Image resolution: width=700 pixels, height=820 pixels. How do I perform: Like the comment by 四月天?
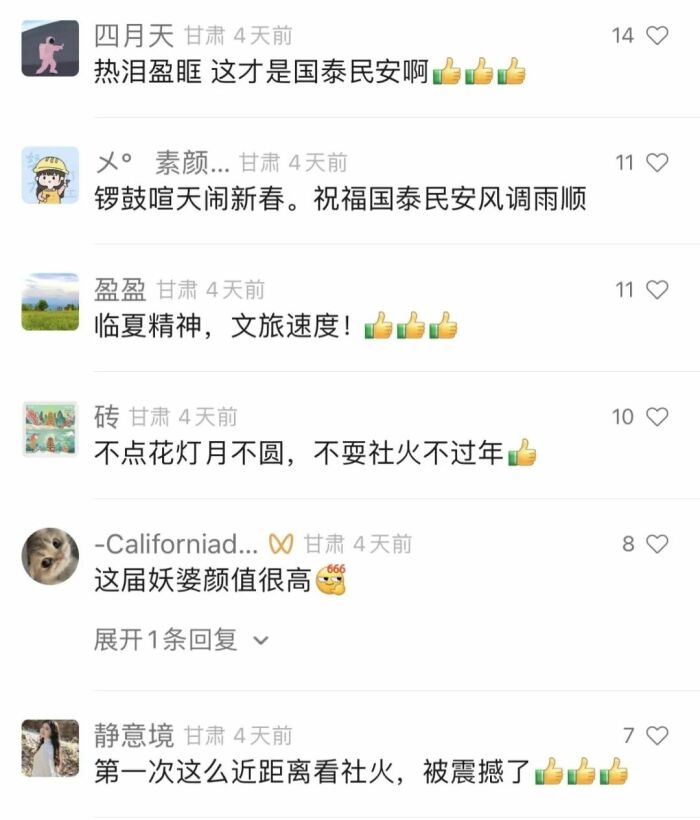click(x=656, y=35)
